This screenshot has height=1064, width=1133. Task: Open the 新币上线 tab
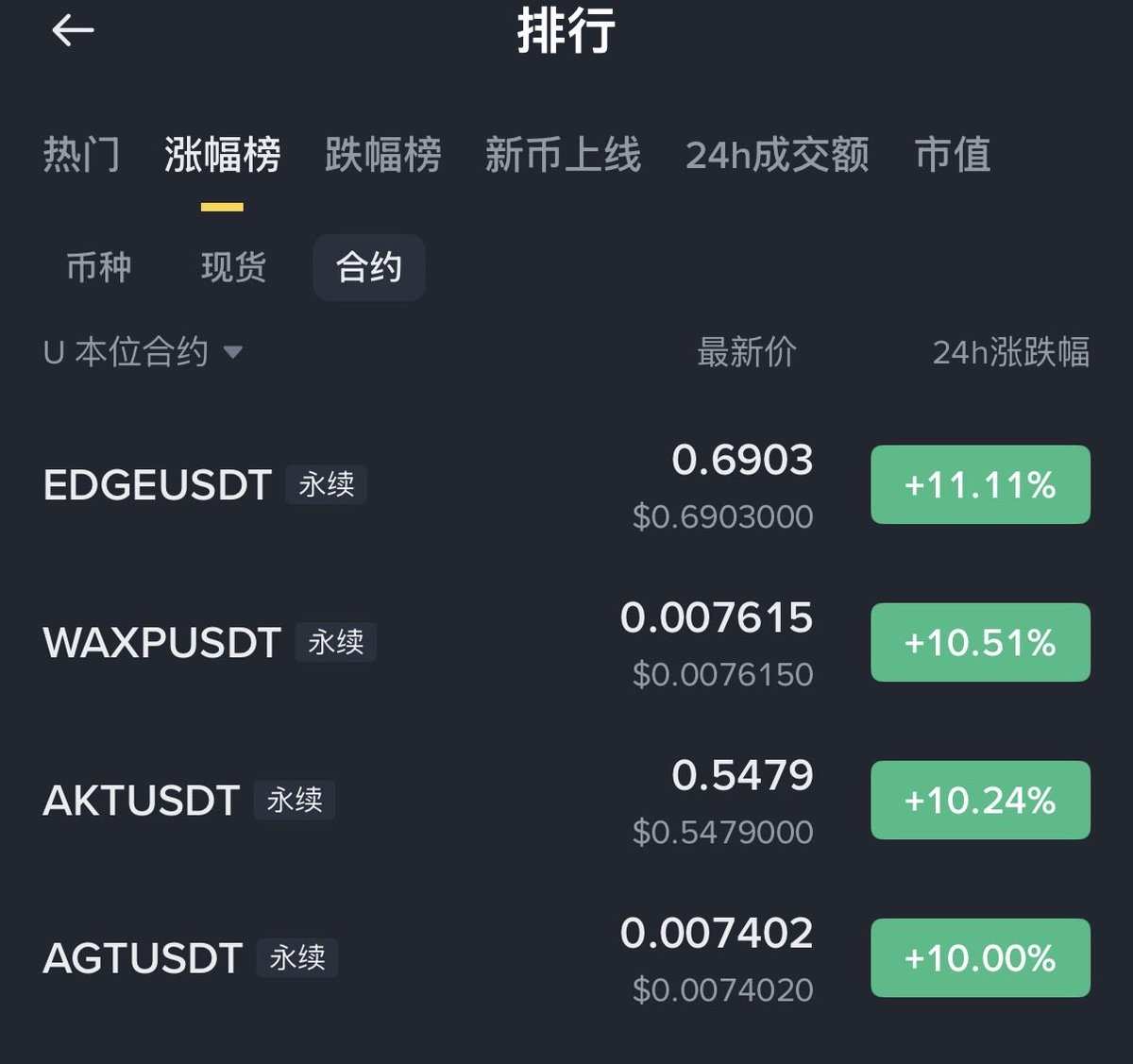563,155
